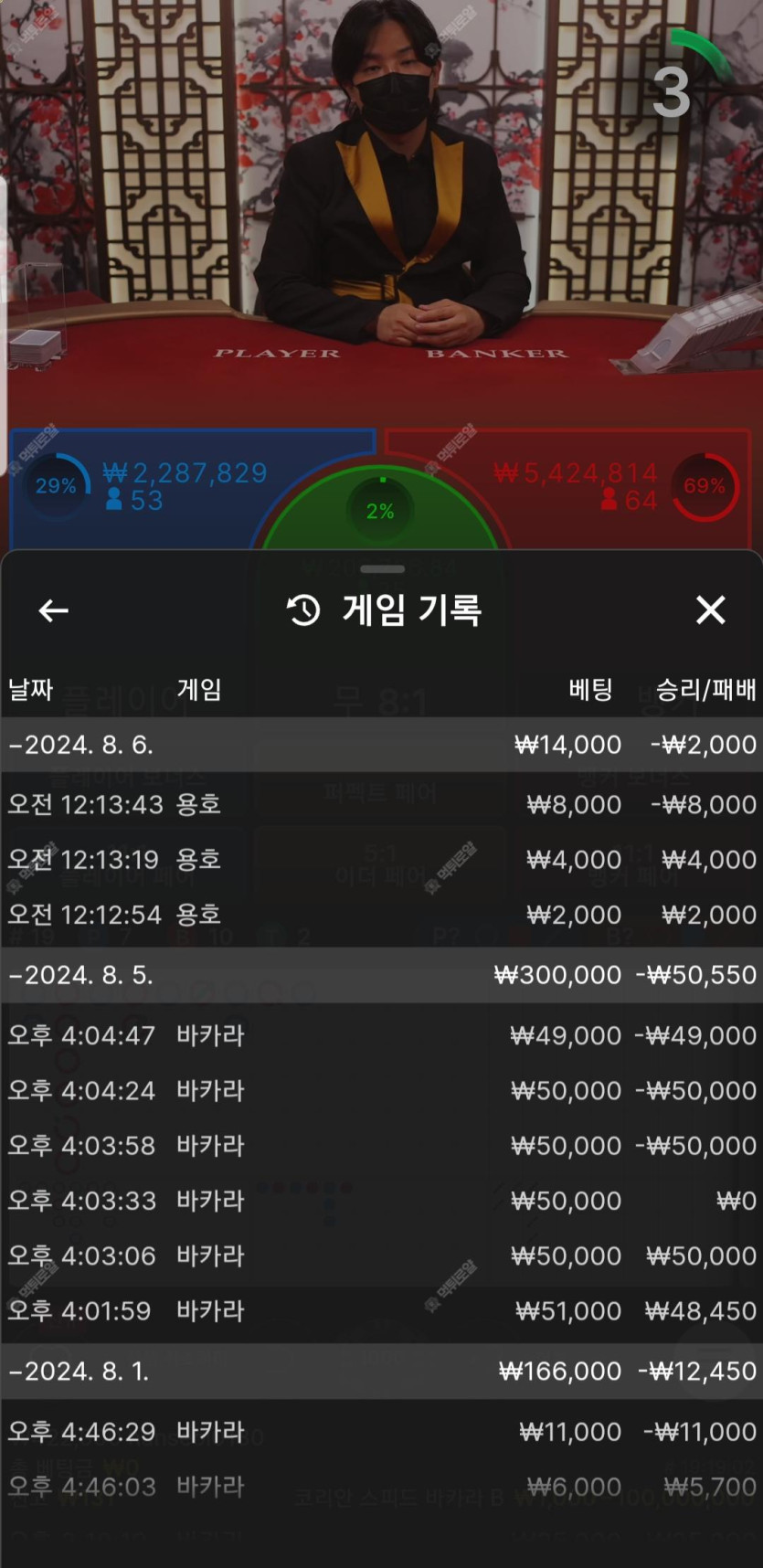The image size is (763, 1568).
Task: Collapse the 2024. 8. 1. date group
Action: click(x=381, y=1371)
